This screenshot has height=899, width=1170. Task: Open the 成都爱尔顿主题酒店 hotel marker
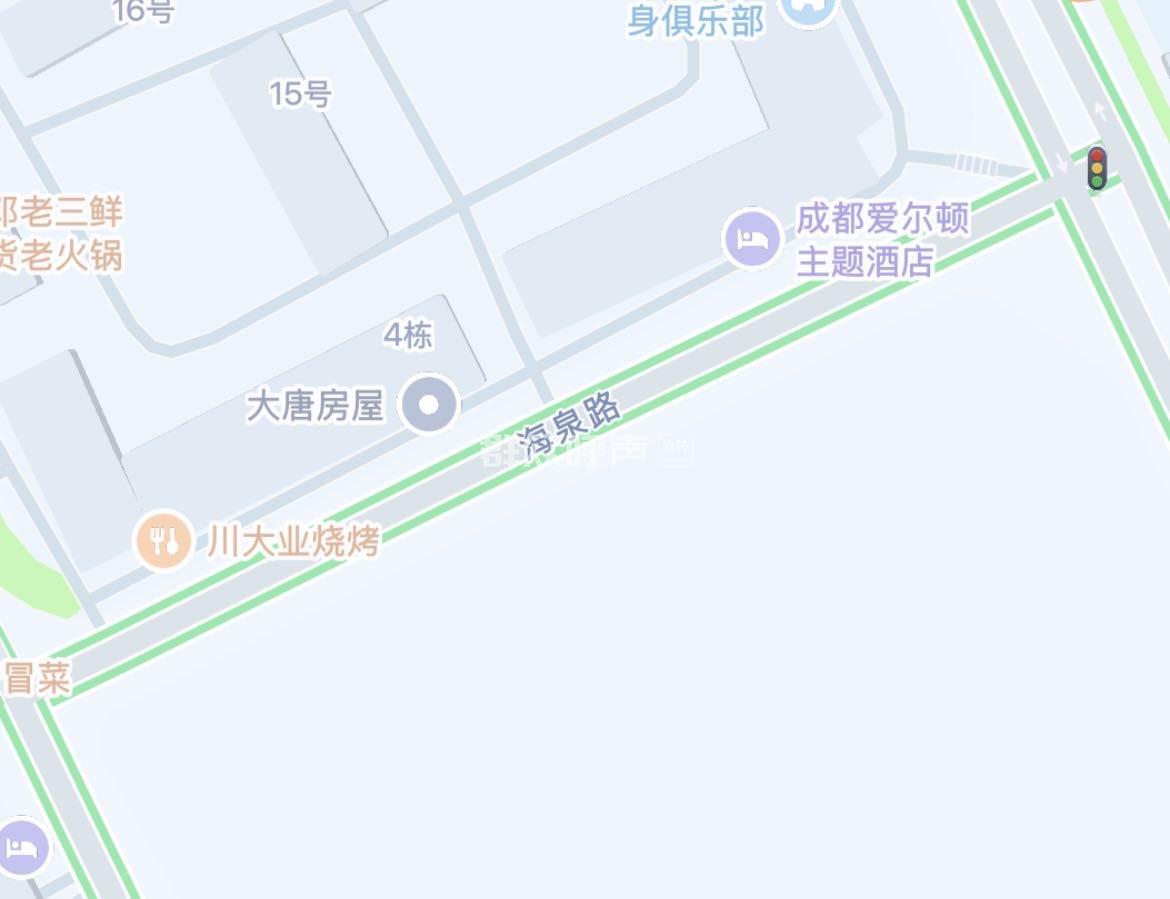coord(752,238)
